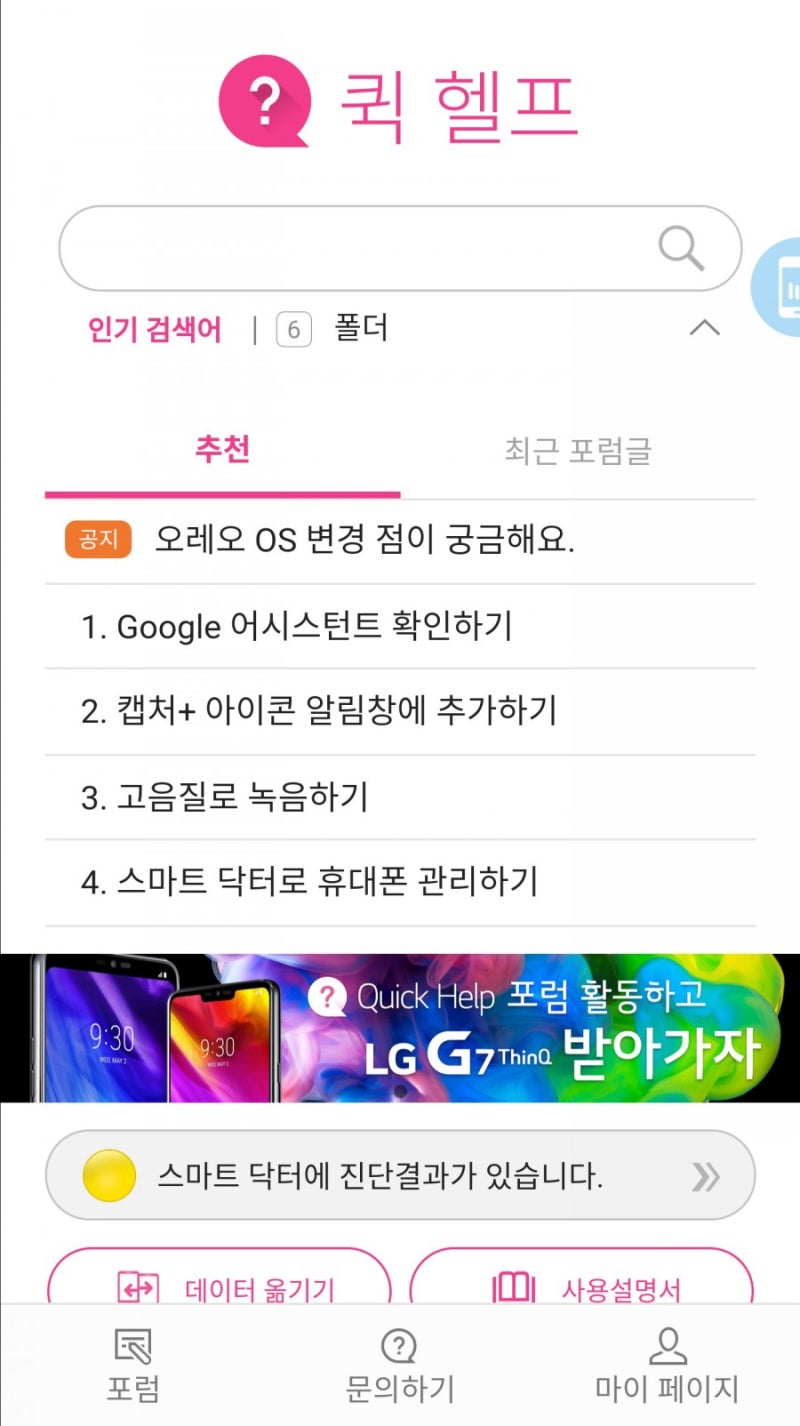The height and width of the screenshot is (1426, 800).
Task: Go to the 포럼 tab
Action: [x=133, y=1366]
